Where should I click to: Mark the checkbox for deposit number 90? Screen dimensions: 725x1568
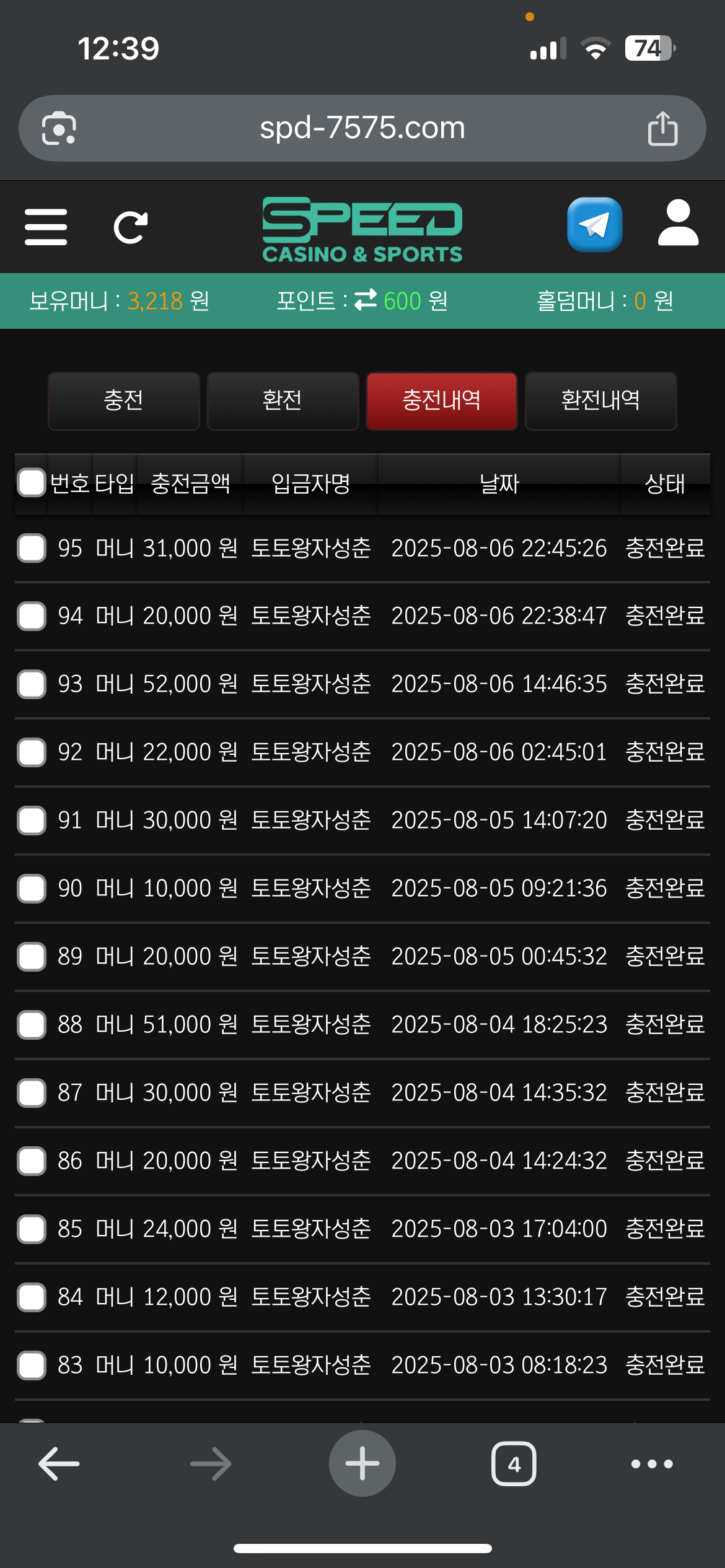click(32, 889)
